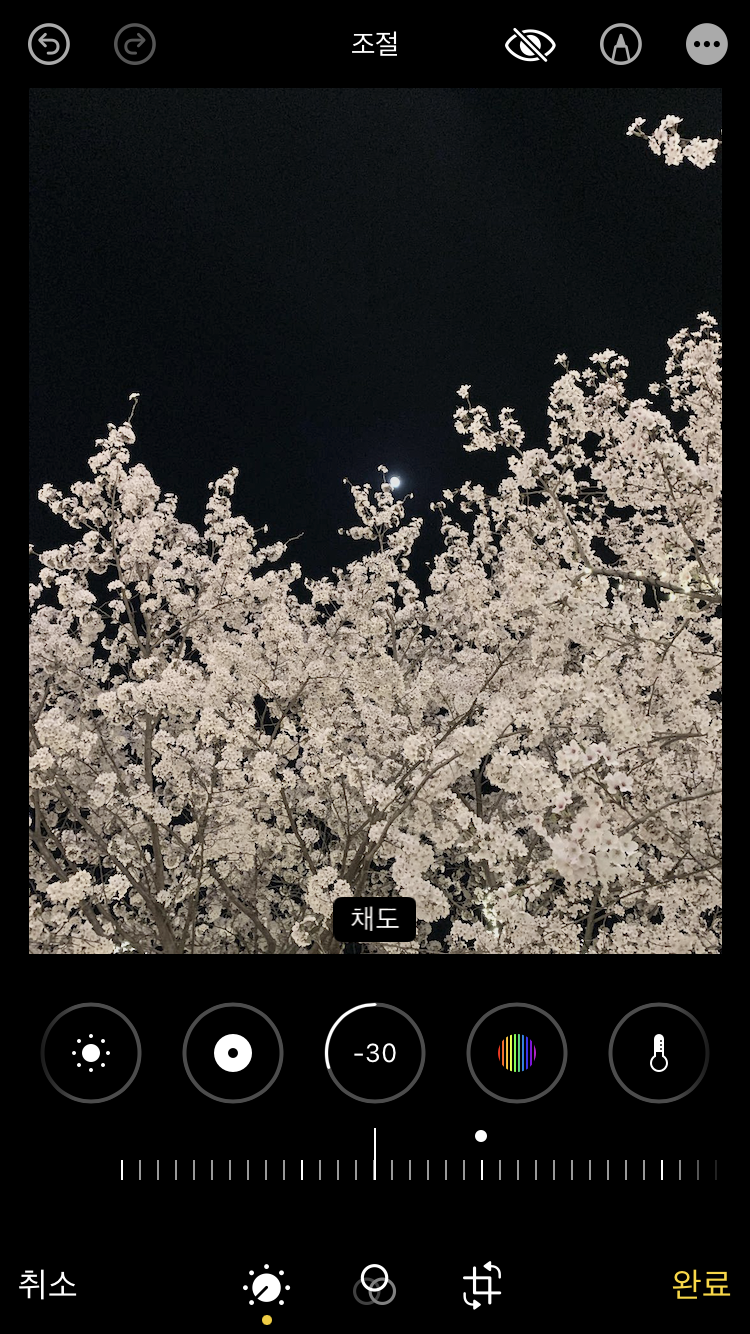750x1334 pixels.
Task: Select the rainbow vibrance adjustment
Action: coord(517,1053)
